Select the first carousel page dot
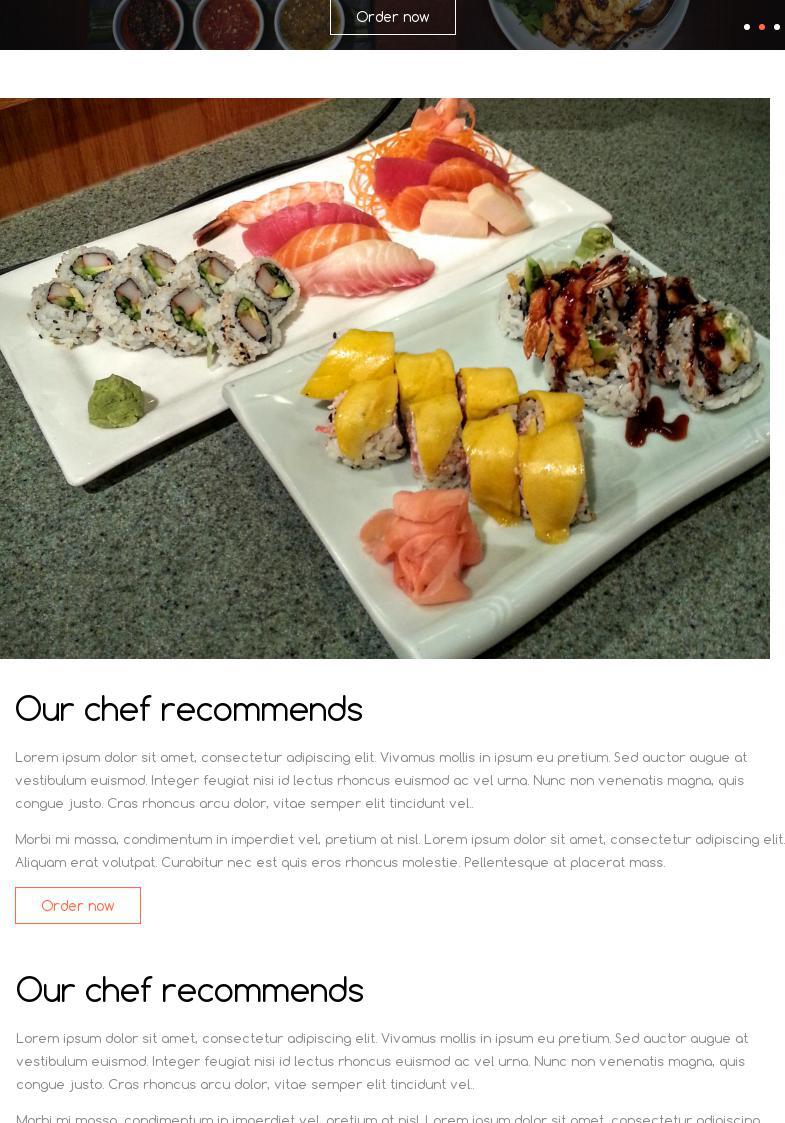This screenshot has width=785, height=1123. (747, 27)
